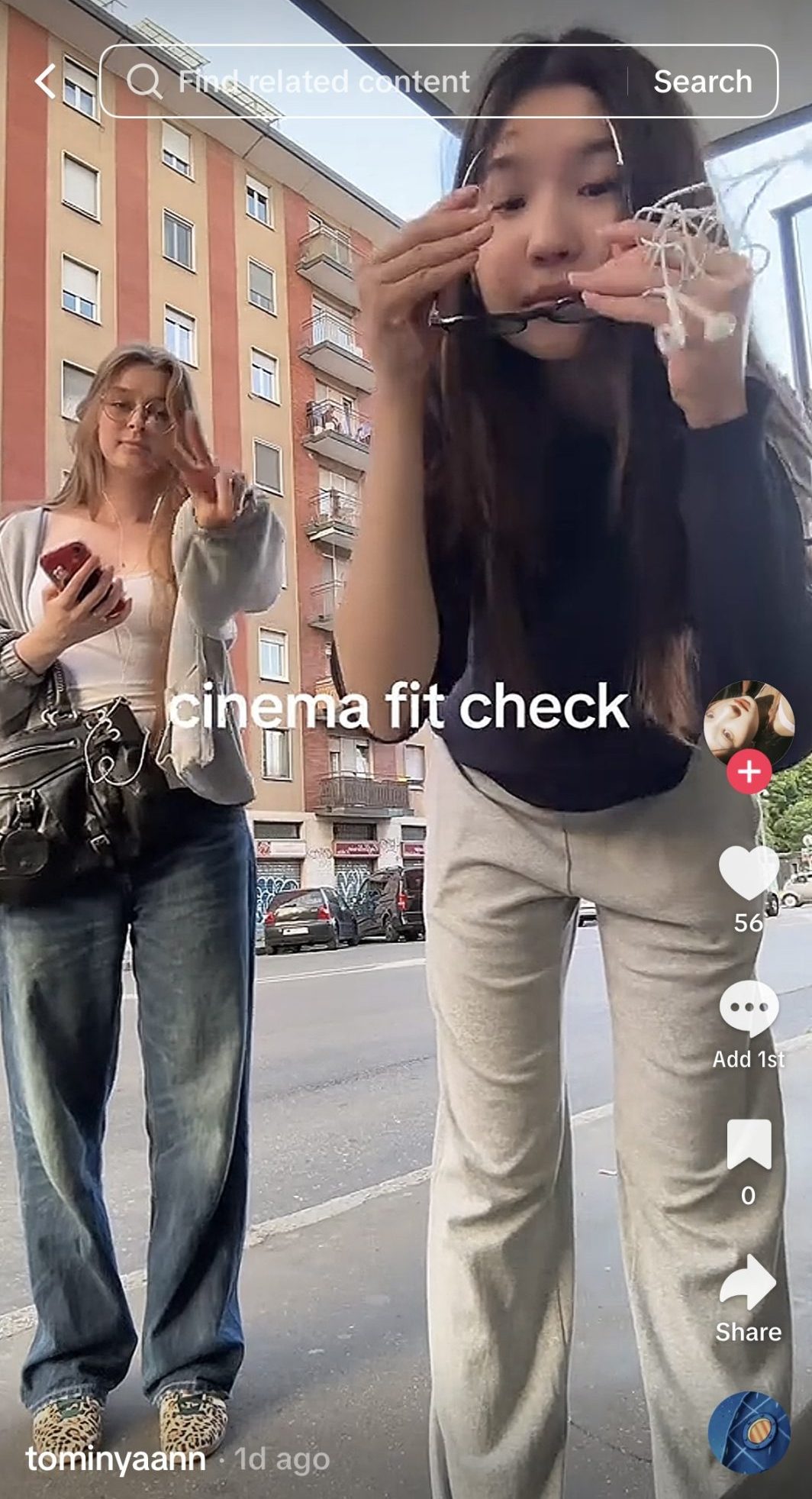Screen dimensions: 812x1499
Task: Open the spinning sound disc
Action: point(749,1432)
